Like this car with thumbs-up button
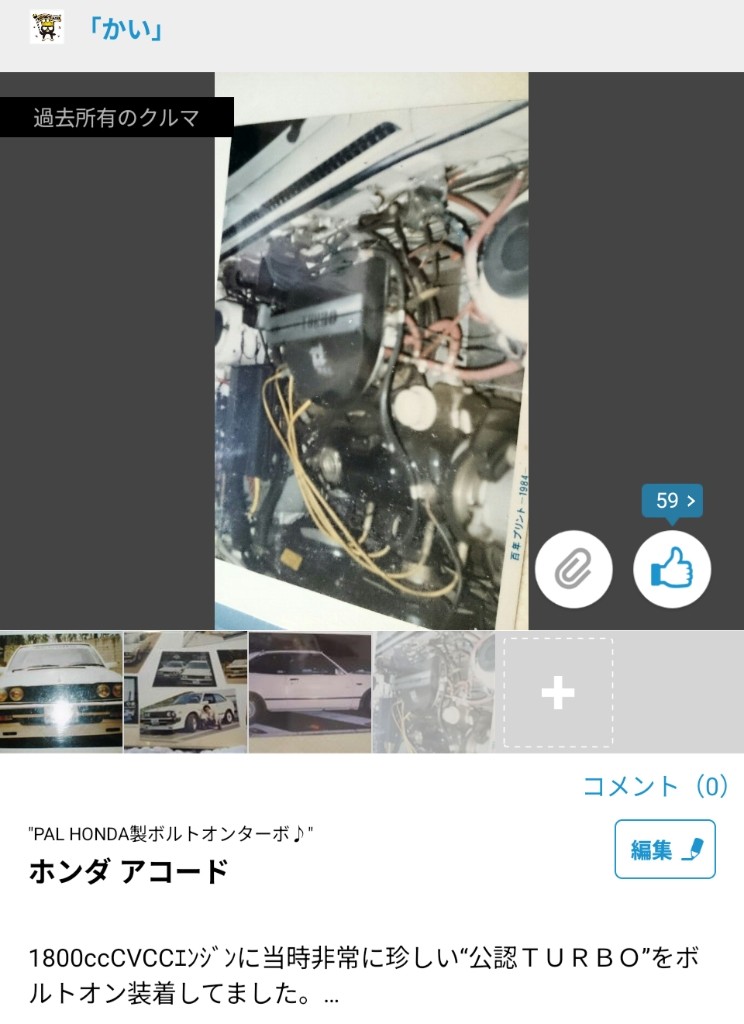Image resolution: width=744 pixels, height=1024 pixels. [672, 570]
